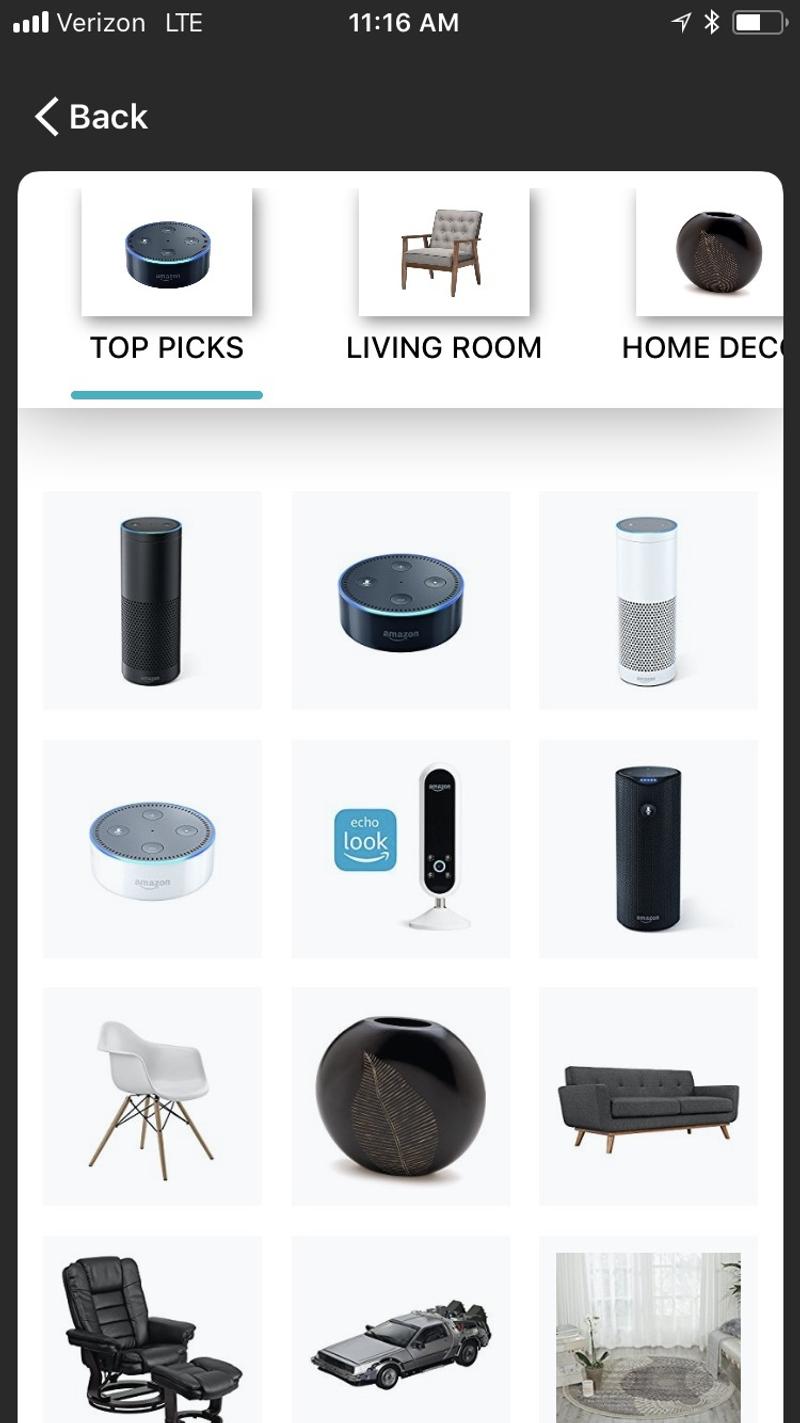Screen dimensions: 800x1423
Task: Select the white tall Amazon Echo
Action: (648, 600)
